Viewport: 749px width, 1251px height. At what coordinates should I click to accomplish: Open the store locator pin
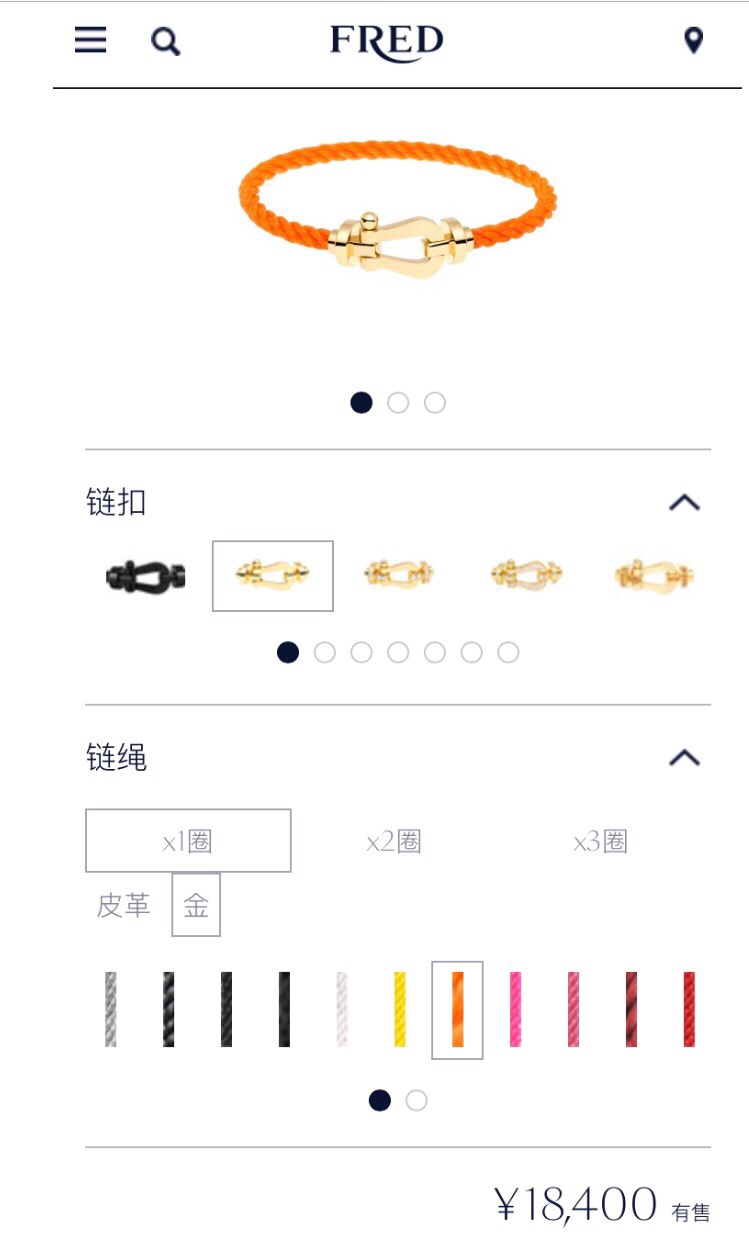[x=693, y=41]
